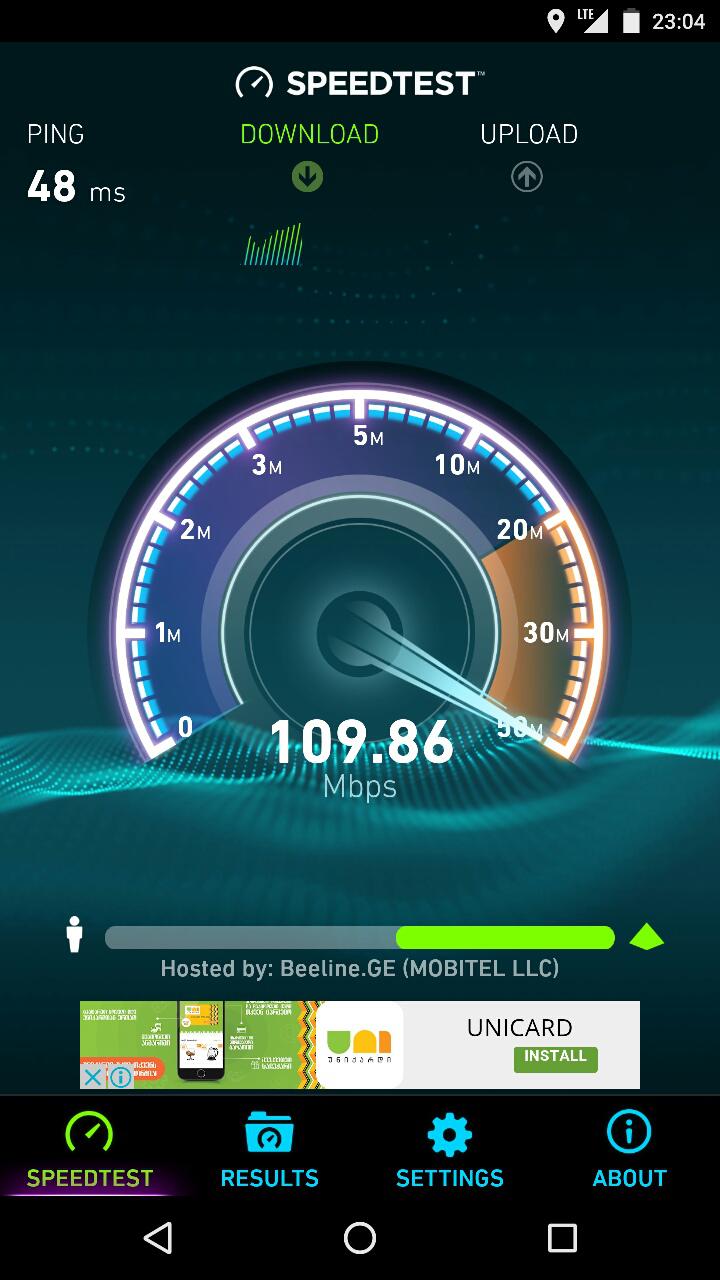Open the Settings tab
This screenshot has height=1280, width=720.
449,1152
